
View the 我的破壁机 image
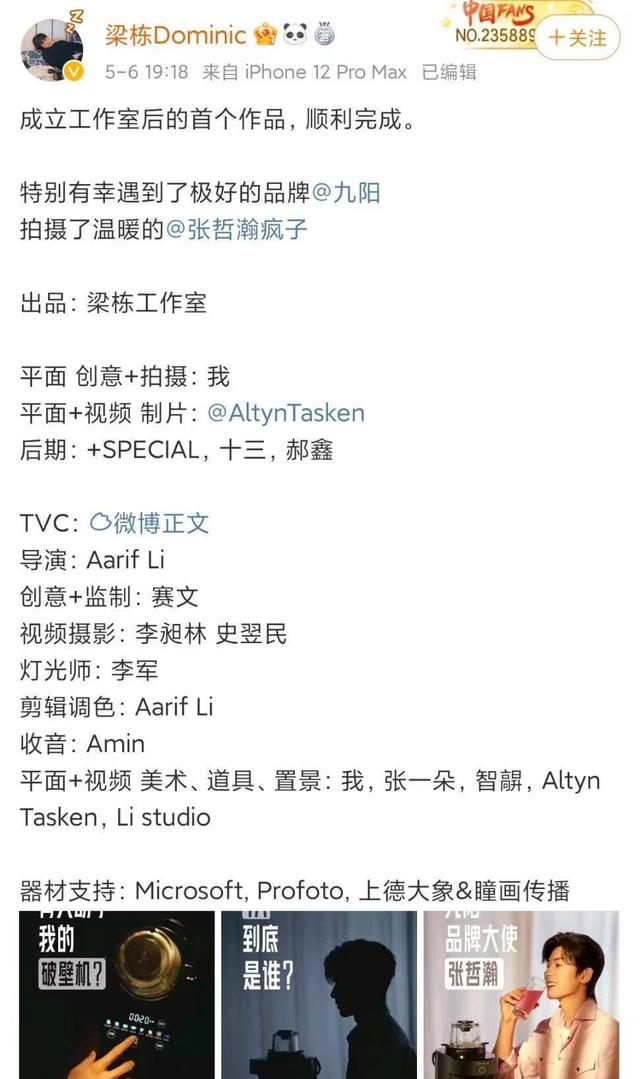pyautogui.click(x=117, y=994)
